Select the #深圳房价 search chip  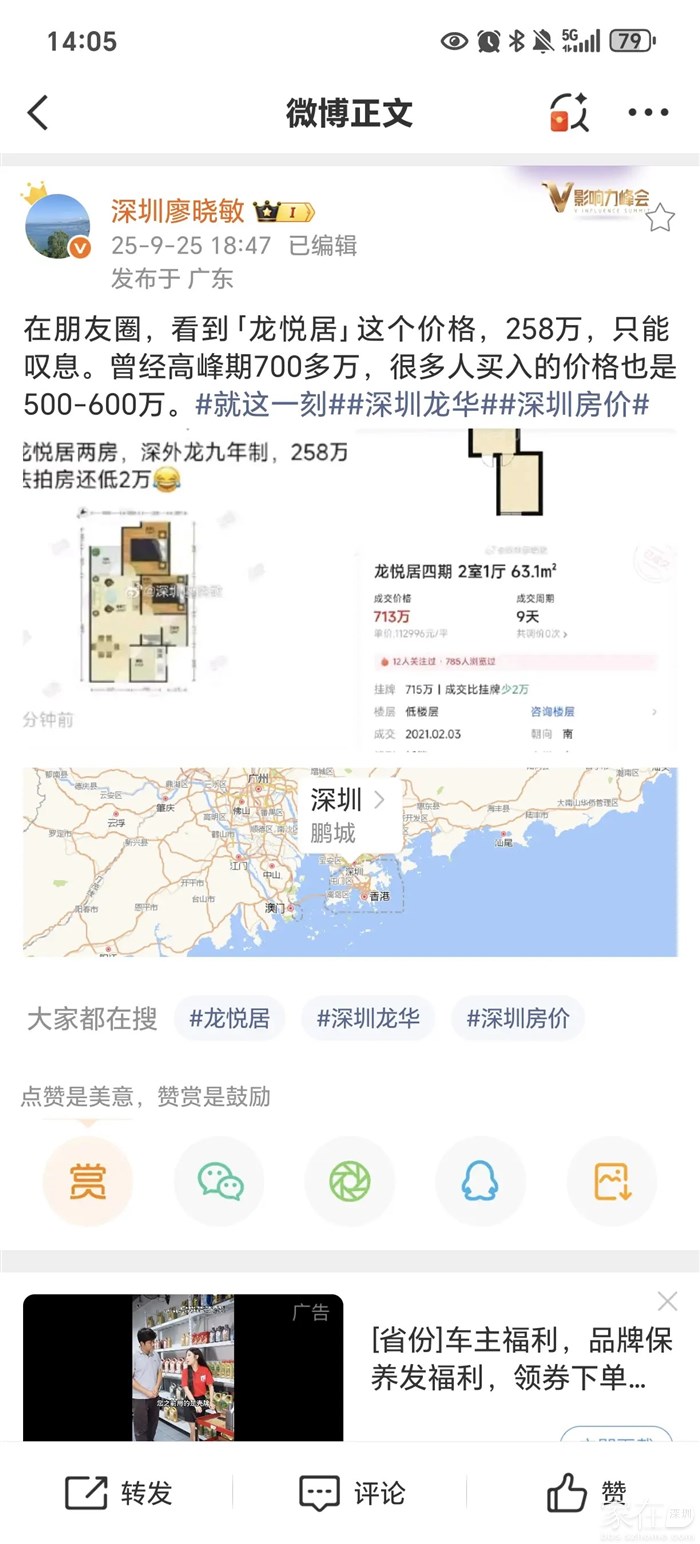click(518, 1019)
